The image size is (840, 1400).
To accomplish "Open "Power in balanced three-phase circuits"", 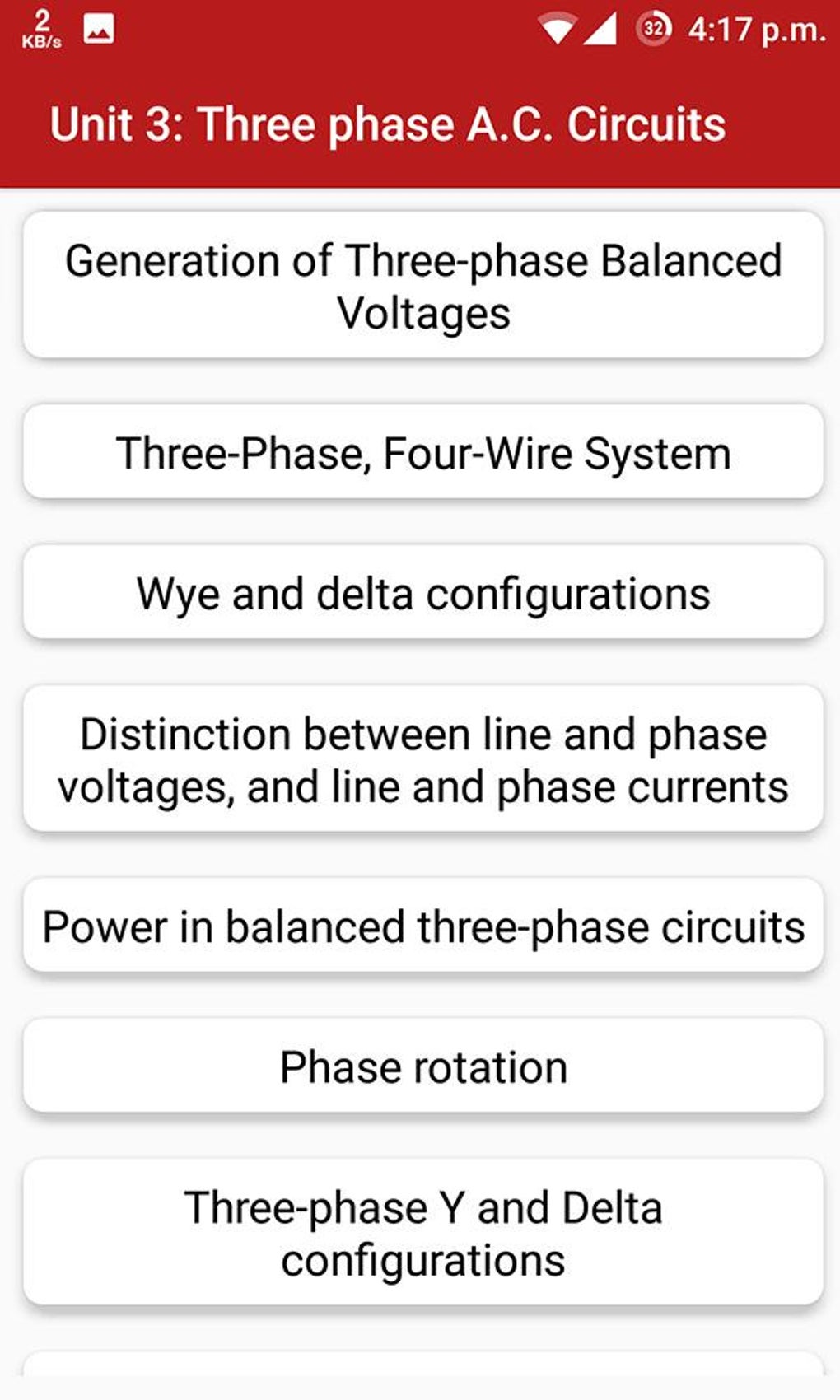I will (x=420, y=926).
